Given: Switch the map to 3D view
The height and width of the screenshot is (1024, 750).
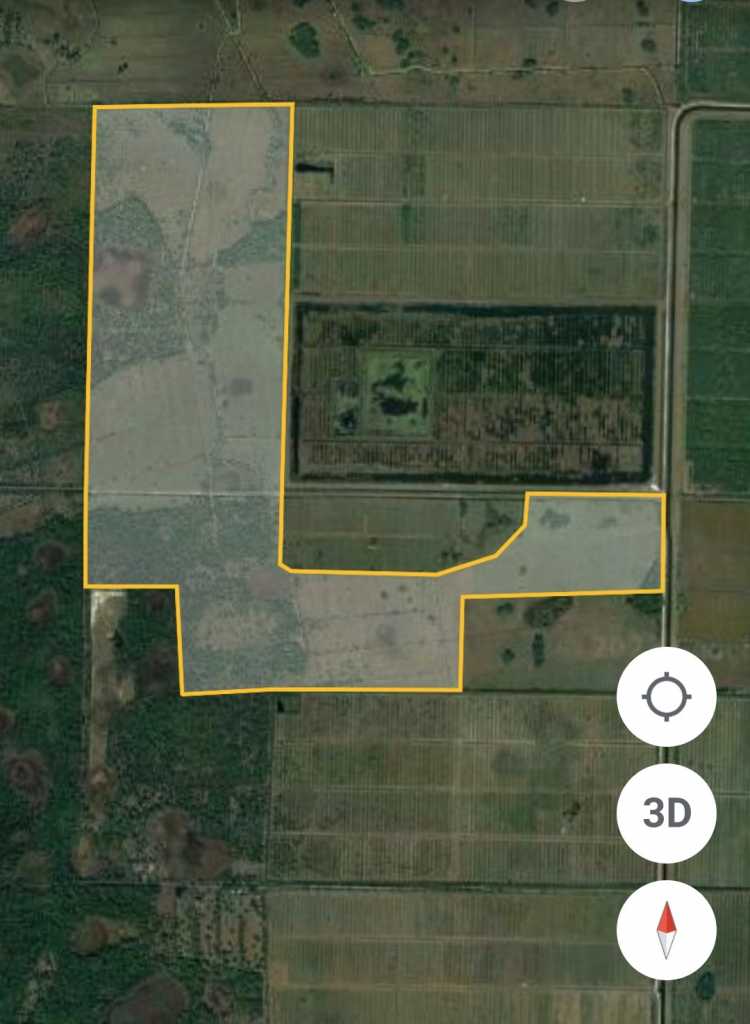Looking at the screenshot, I should pos(666,813).
